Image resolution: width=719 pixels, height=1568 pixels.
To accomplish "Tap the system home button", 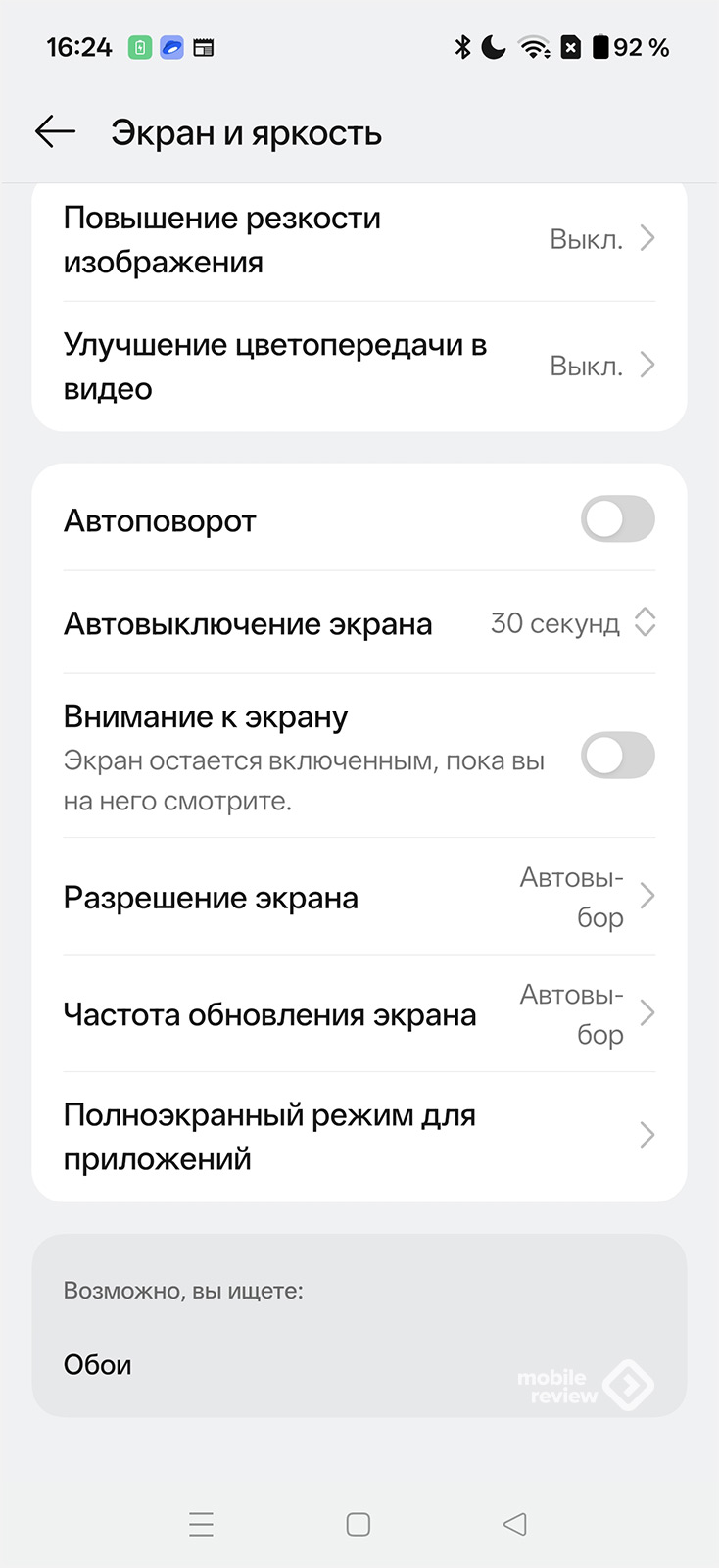I will 359,1524.
